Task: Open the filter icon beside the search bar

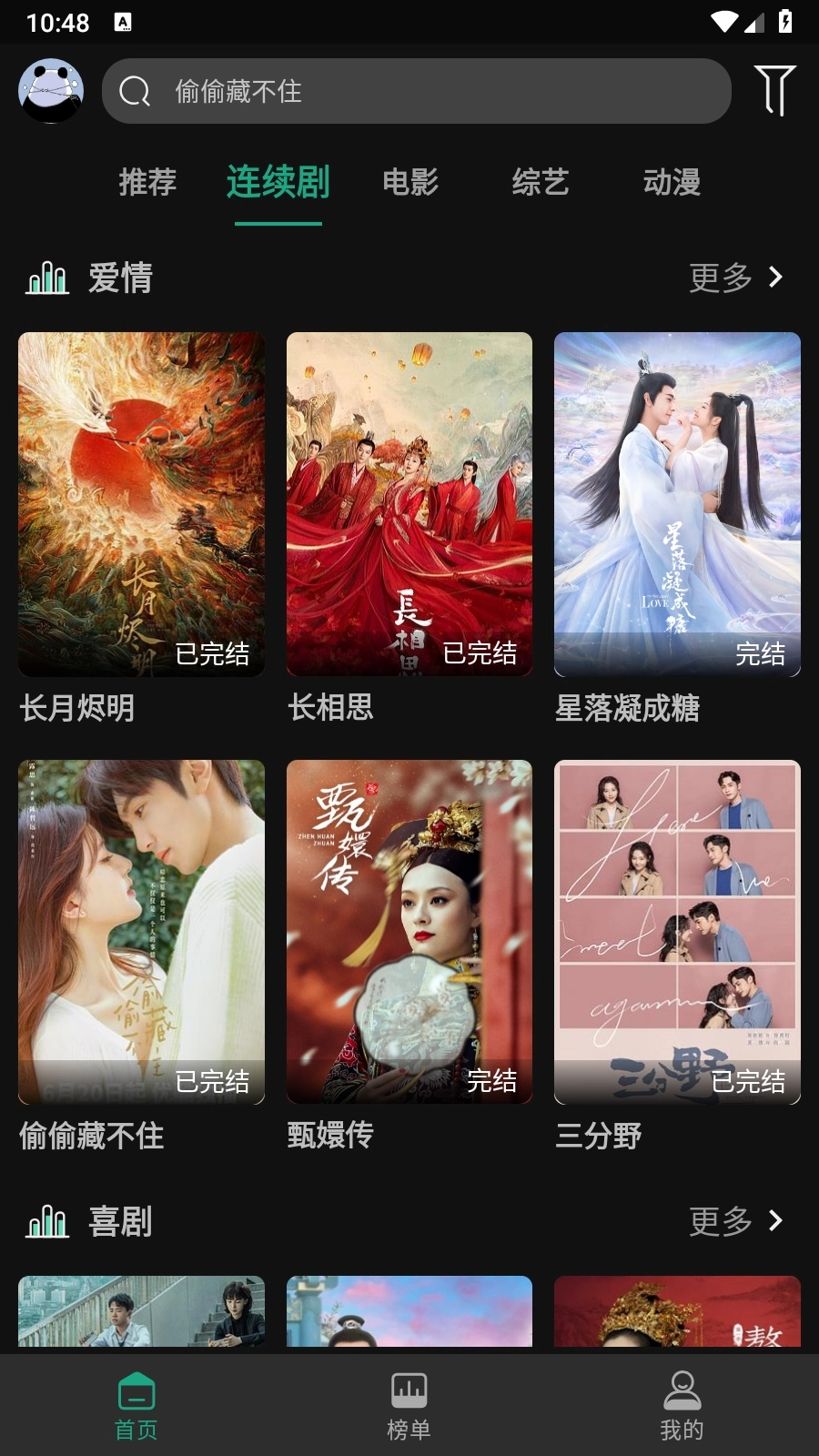Action: (776, 91)
